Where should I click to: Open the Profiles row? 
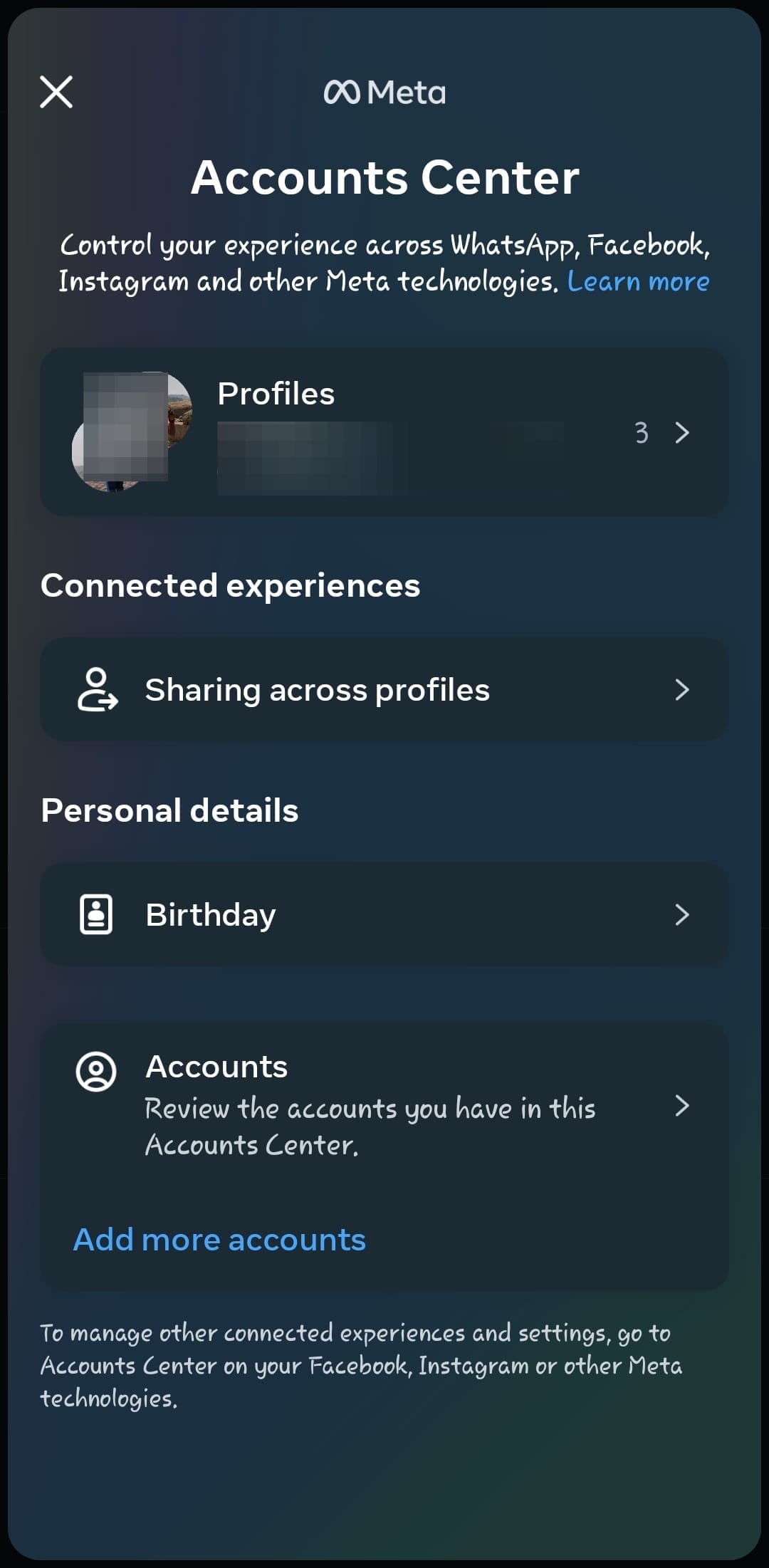pyautogui.click(x=384, y=432)
